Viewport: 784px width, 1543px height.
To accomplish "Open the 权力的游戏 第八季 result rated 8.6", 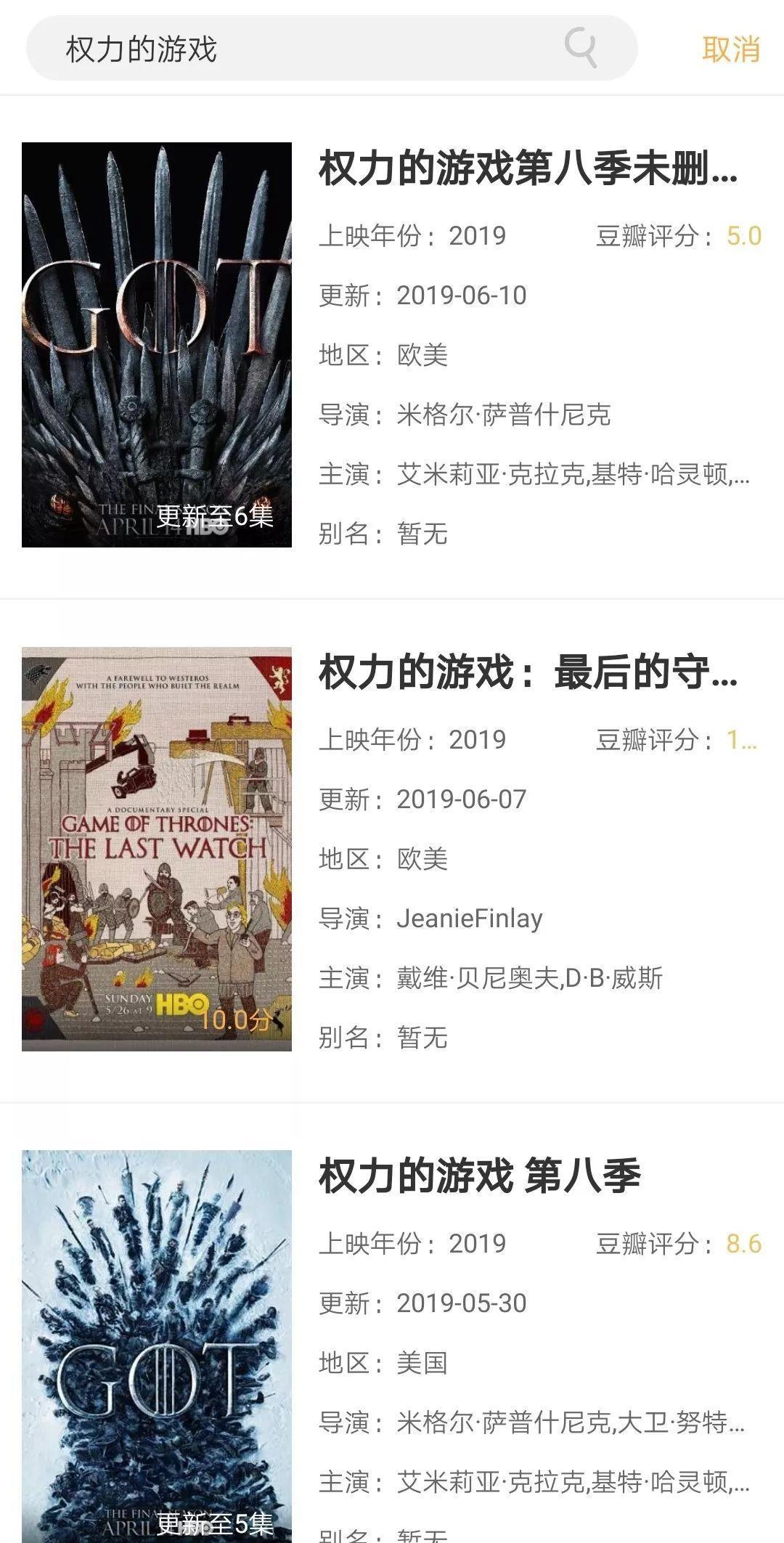I will click(479, 1176).
